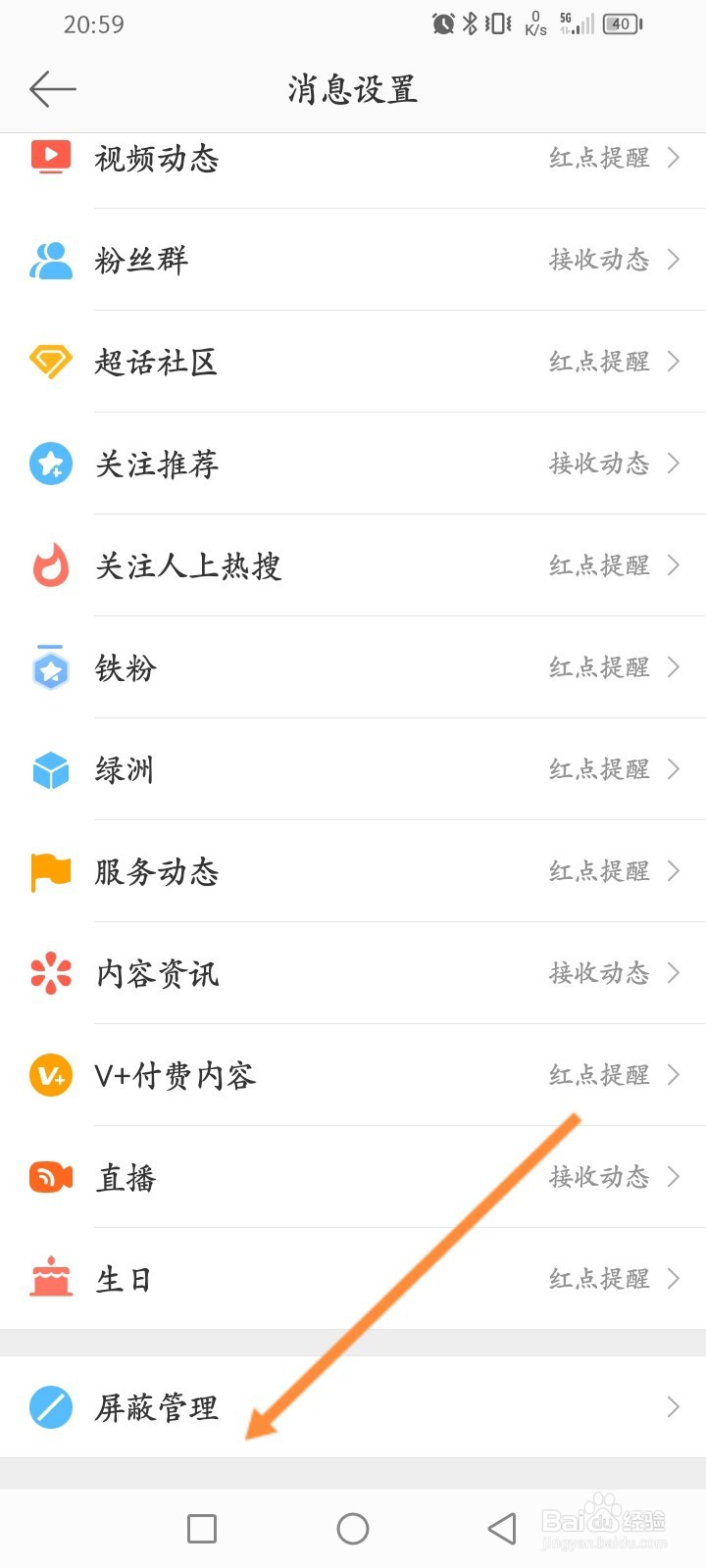706x1568 pixels.
Task: Open 关注人上热搜 settings
Action: [x=353, y=565]
